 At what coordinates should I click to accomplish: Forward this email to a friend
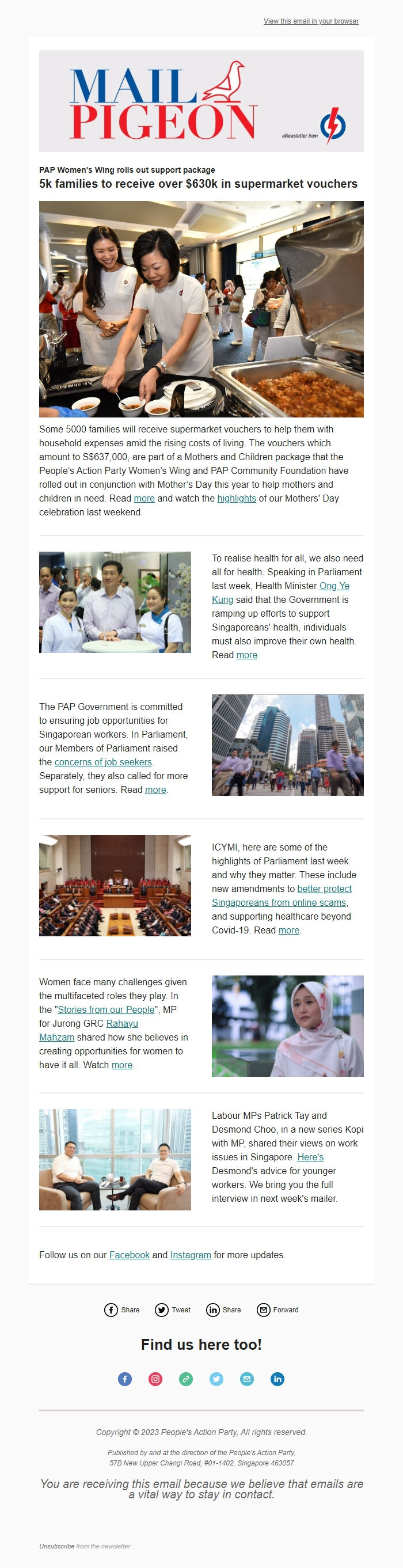click(277, 1310)
